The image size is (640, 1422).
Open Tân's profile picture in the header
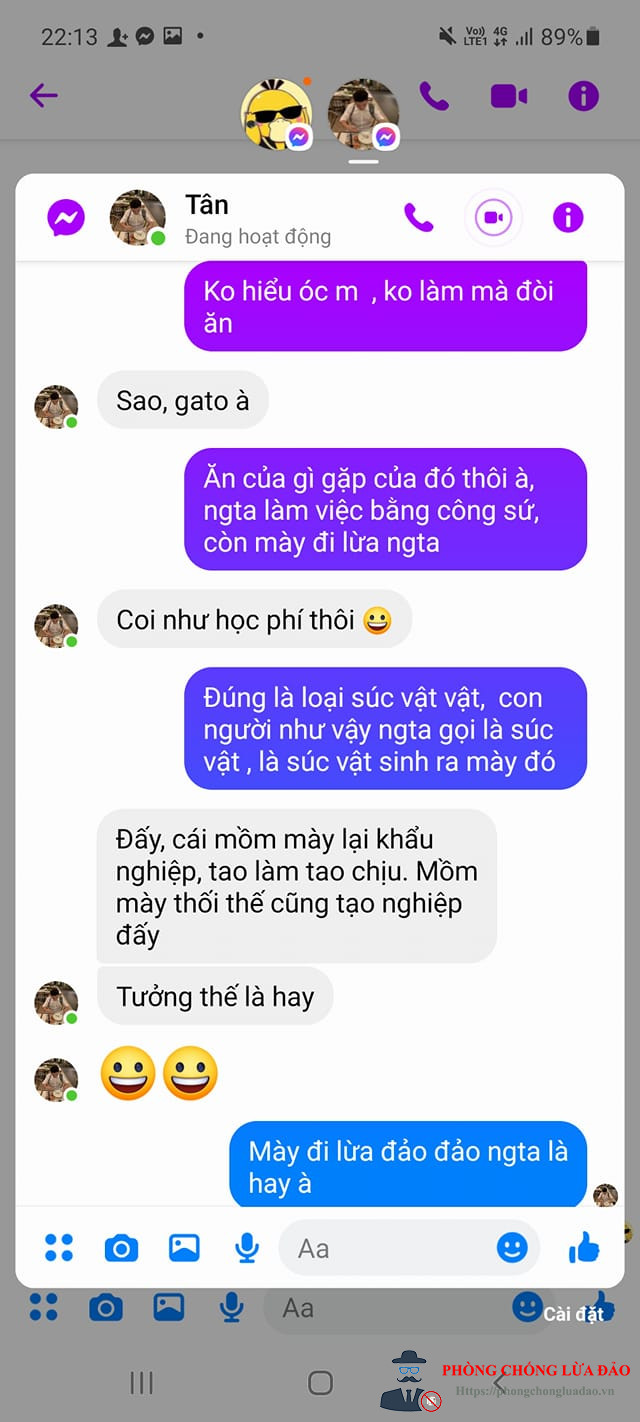click(138, 217)
